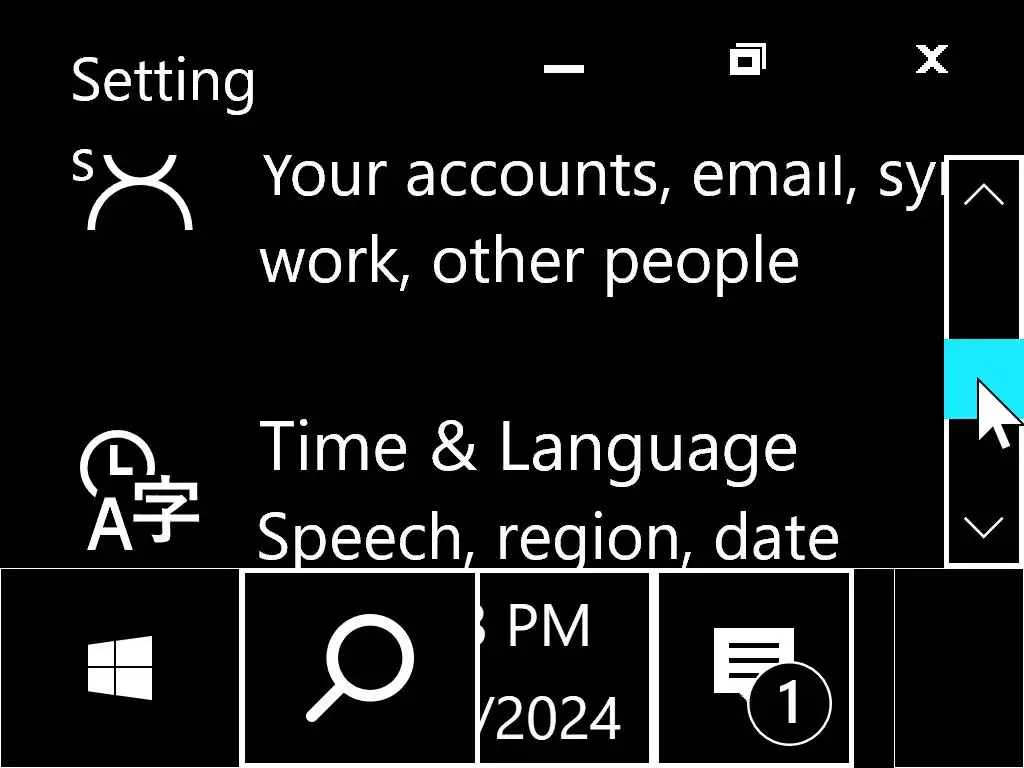Open the Windows Start menu
This screenshot has width=1024, height=768.
click(120, 668)
